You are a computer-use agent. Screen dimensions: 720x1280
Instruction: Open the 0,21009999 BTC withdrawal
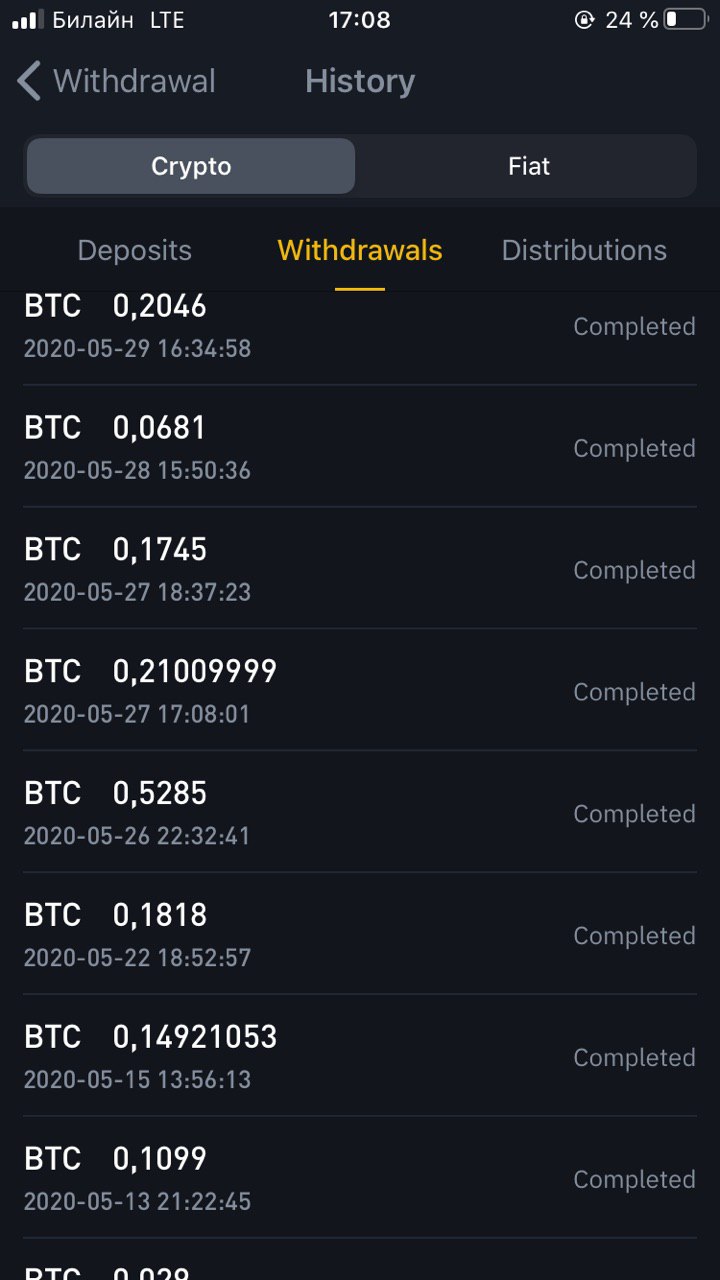[360, 691]
